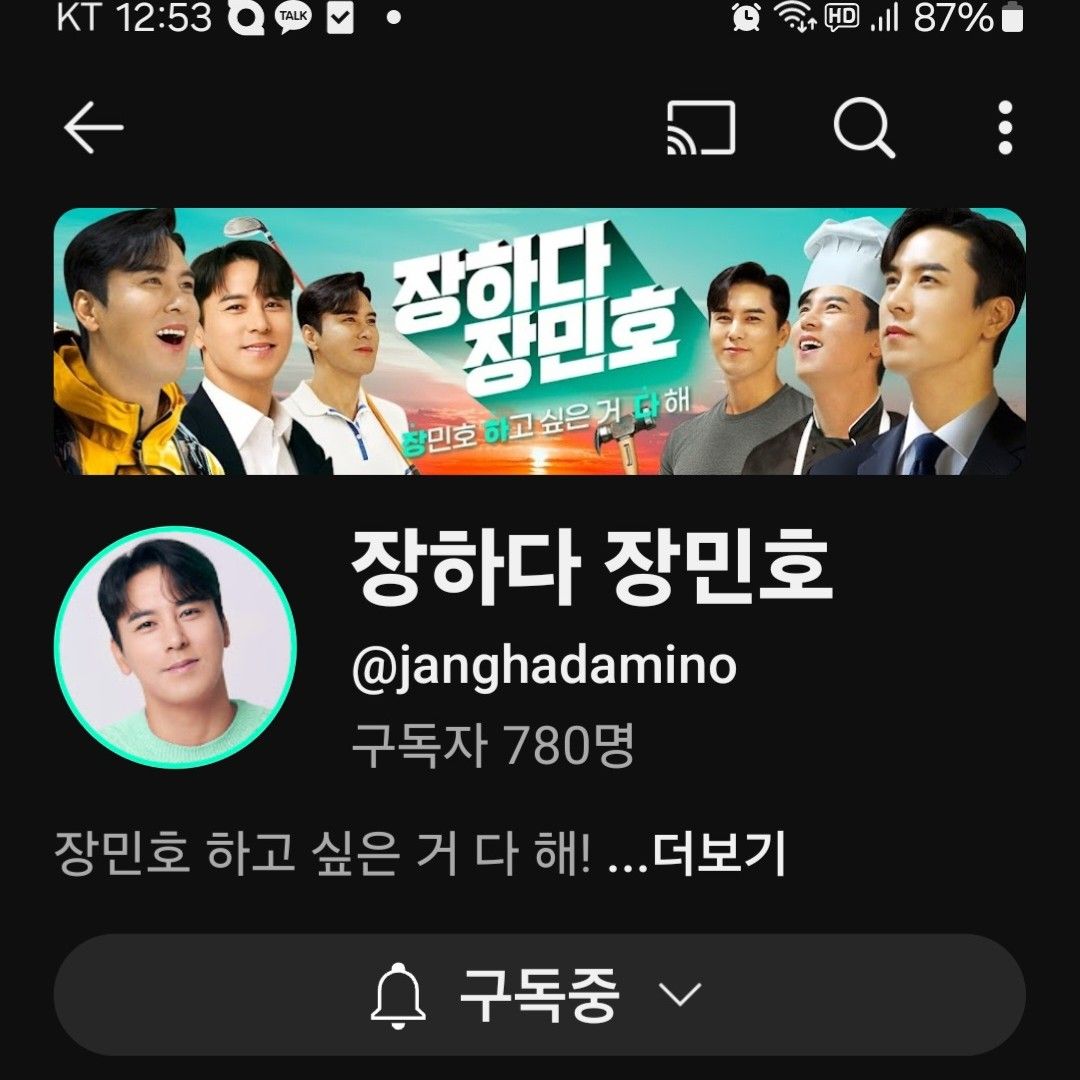Expand the description via 더보기
Viewport: 1080px width, 1080px height.
(x=718, y=856)
